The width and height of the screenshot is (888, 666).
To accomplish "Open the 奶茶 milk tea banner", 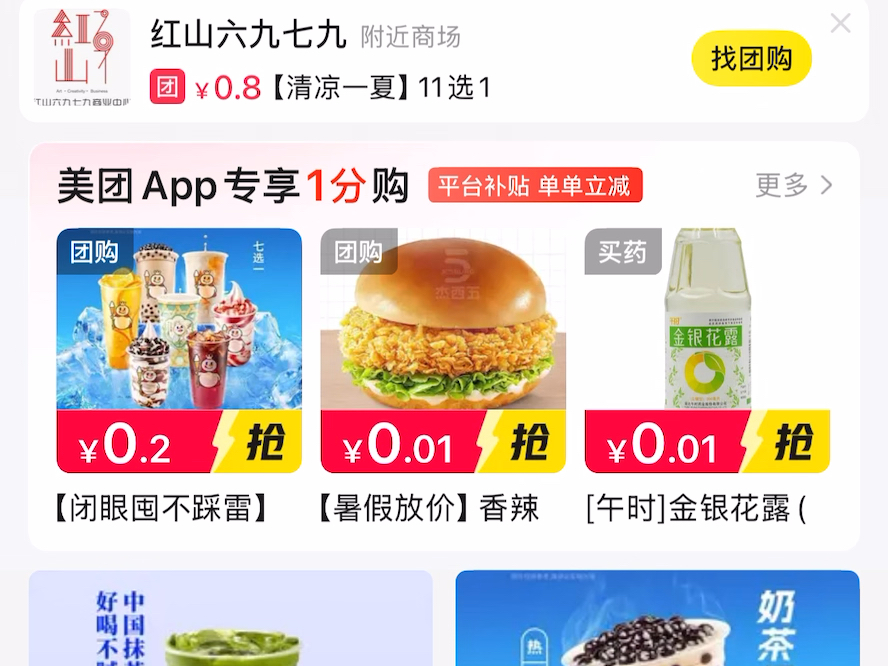I will [x=657, y=618].
